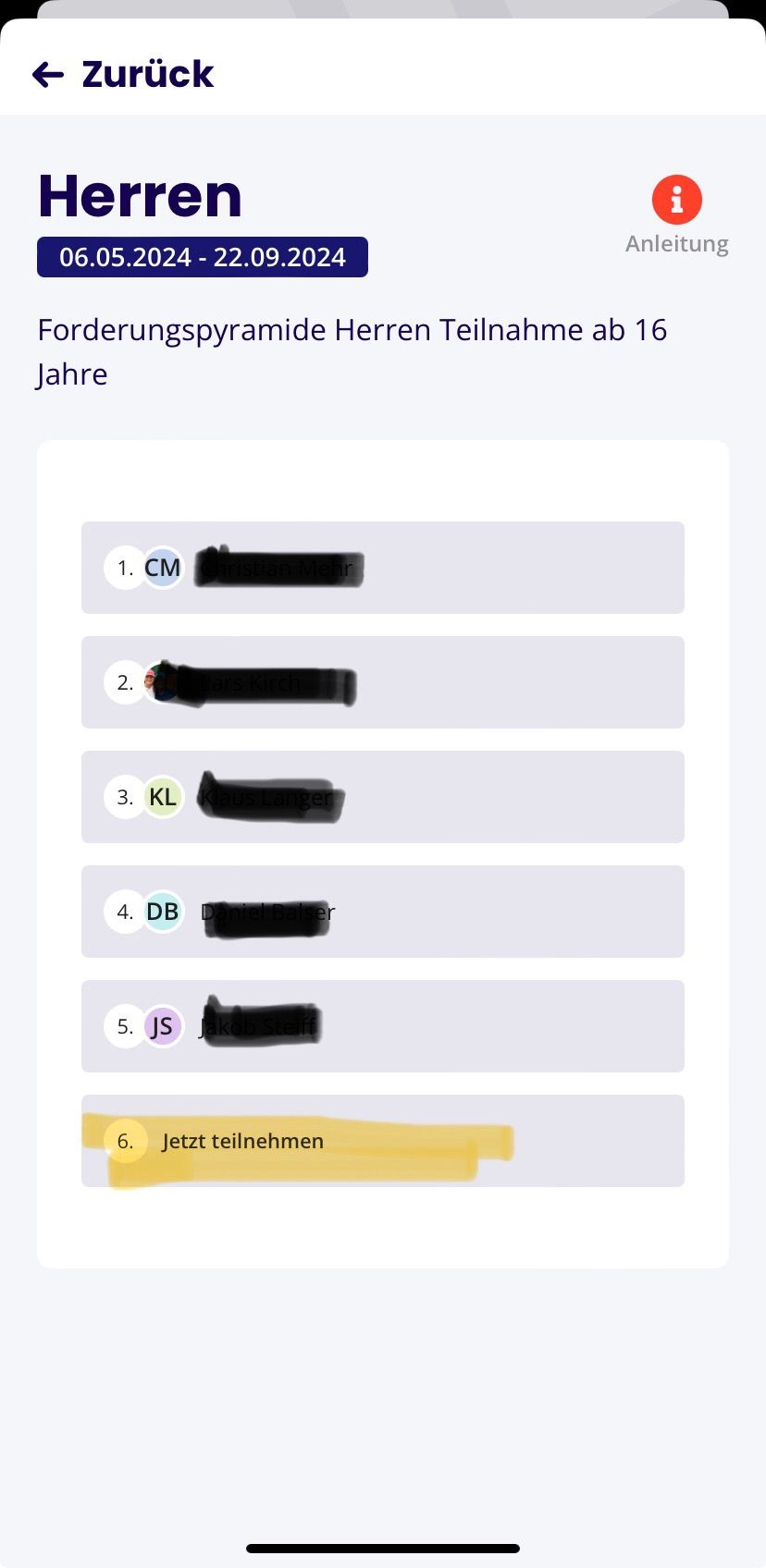
Task: Open the rank 5 player row JS
Action: [382, 1026]
